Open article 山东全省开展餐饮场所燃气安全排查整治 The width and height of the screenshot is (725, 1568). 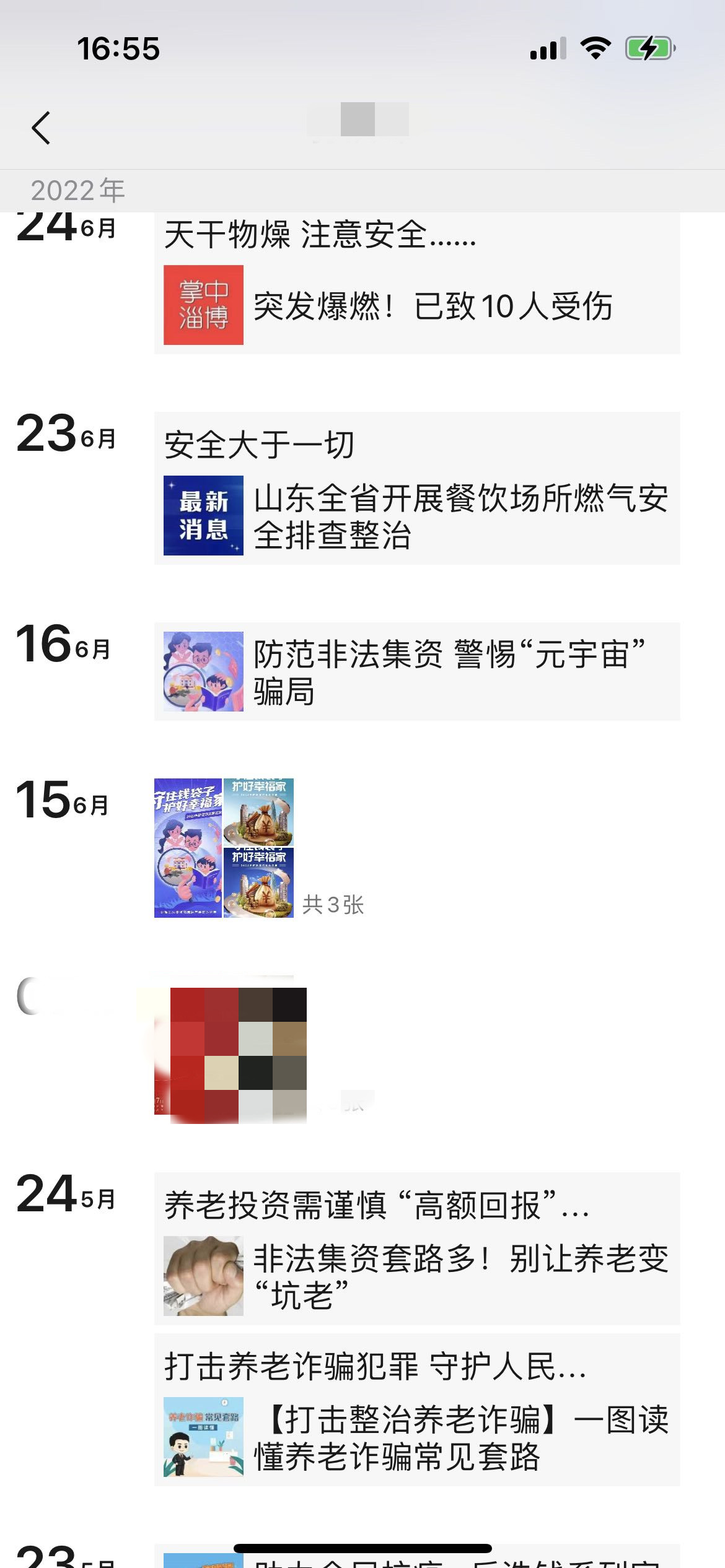tap(416, 515)
